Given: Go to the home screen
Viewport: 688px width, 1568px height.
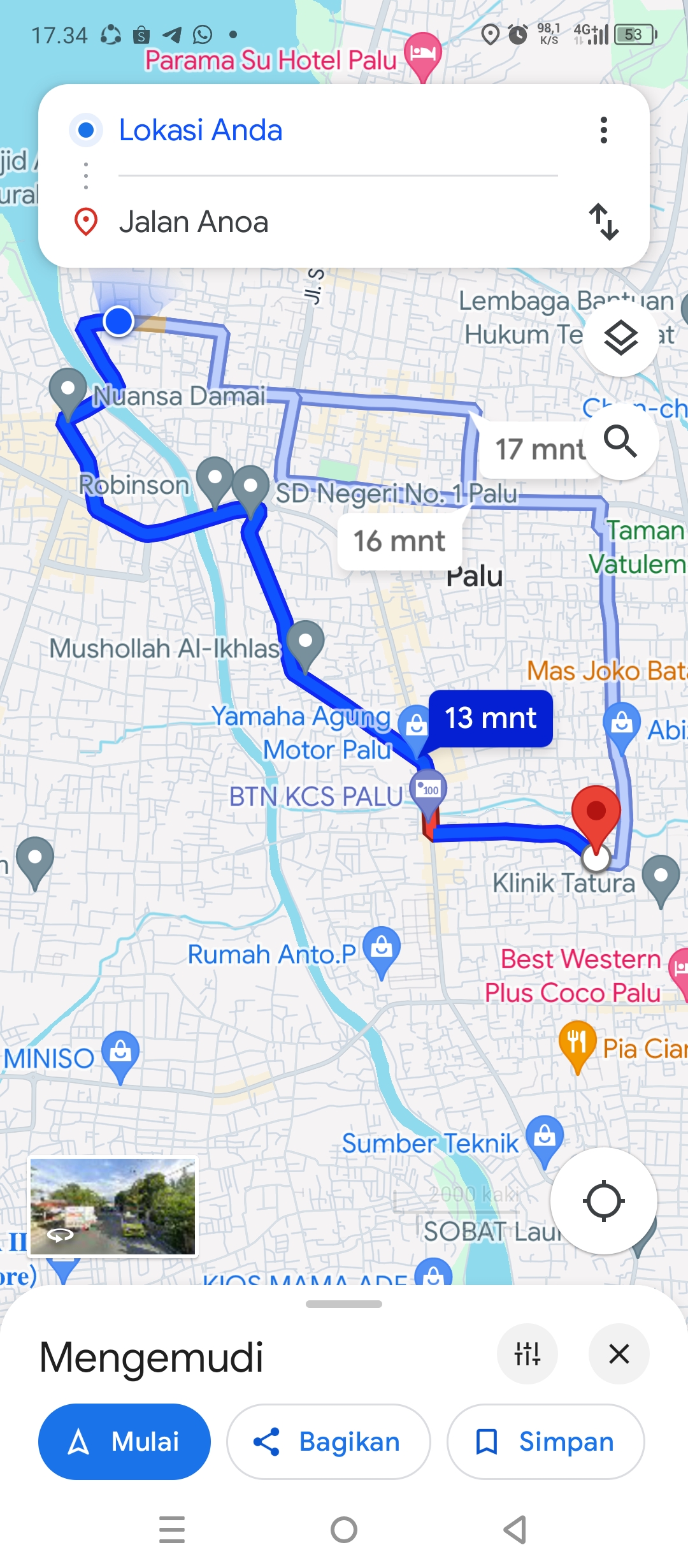Looking at the screenshot, I should [x=344, y=1529].
